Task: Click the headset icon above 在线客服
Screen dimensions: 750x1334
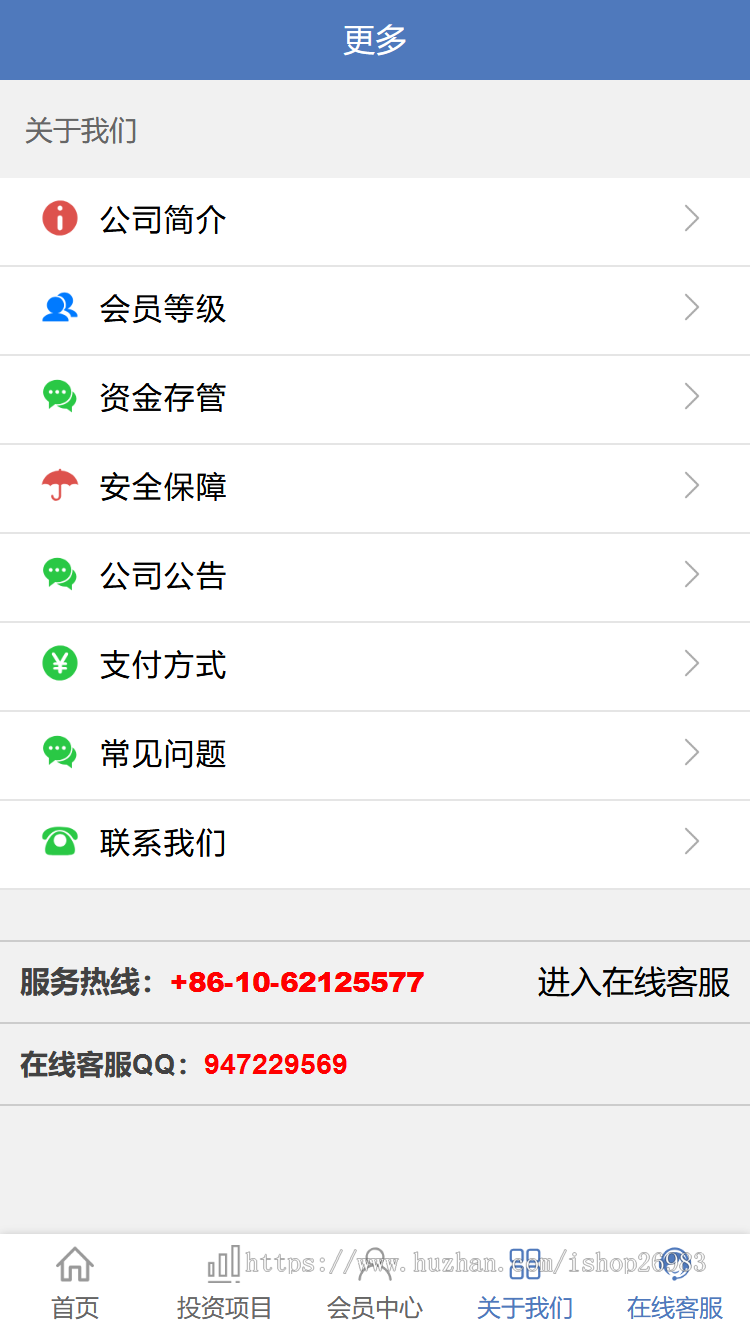Action: click(x=674, y=1264)
